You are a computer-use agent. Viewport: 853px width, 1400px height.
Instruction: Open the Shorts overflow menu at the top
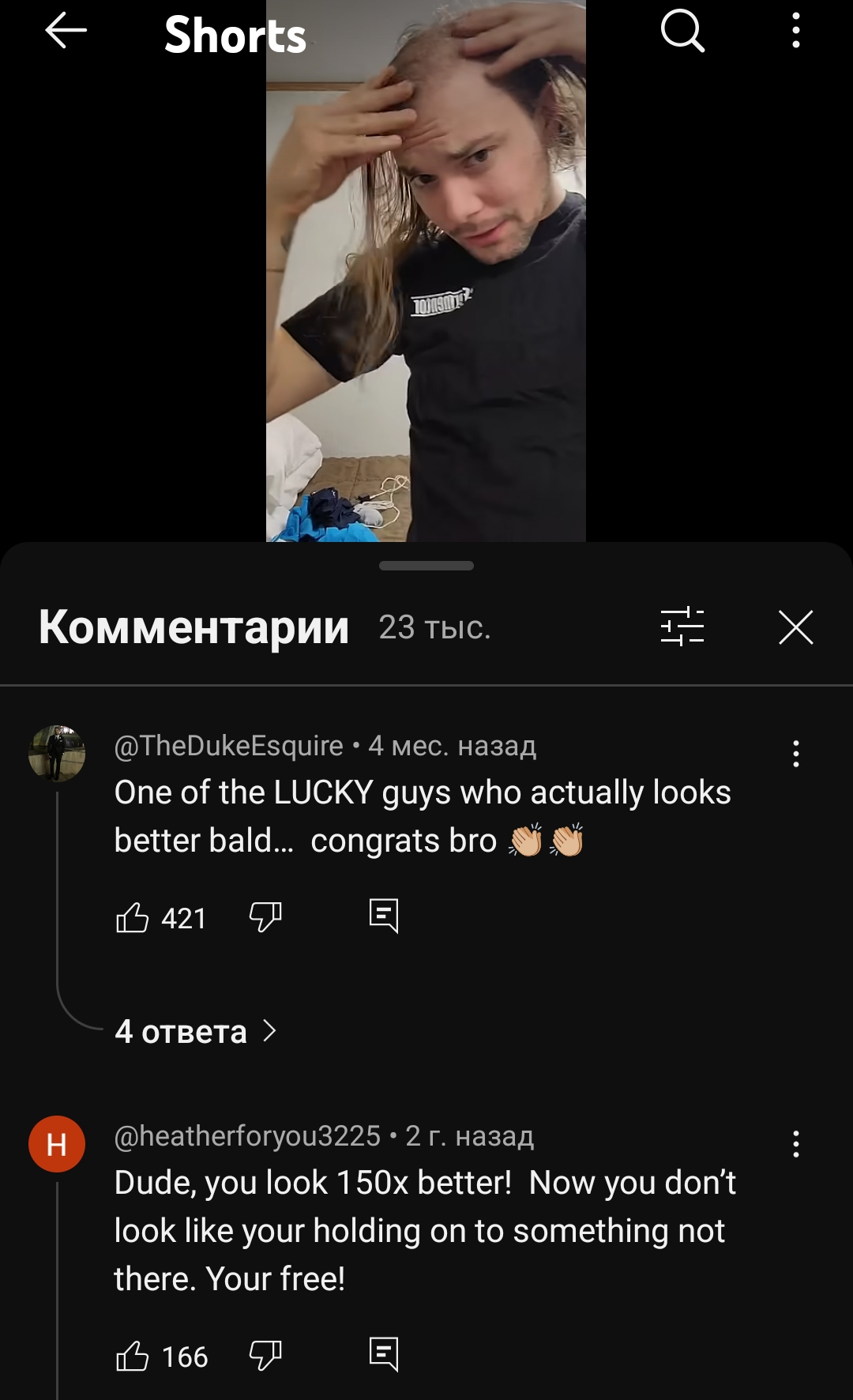coord(796,32)
